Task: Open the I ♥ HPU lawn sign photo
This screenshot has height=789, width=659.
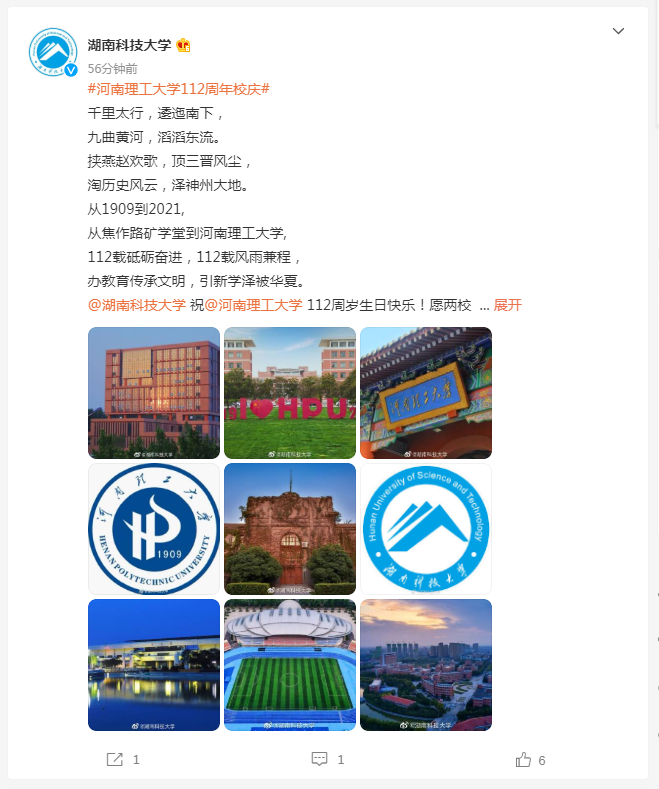Action: click(x=290, y=393)
